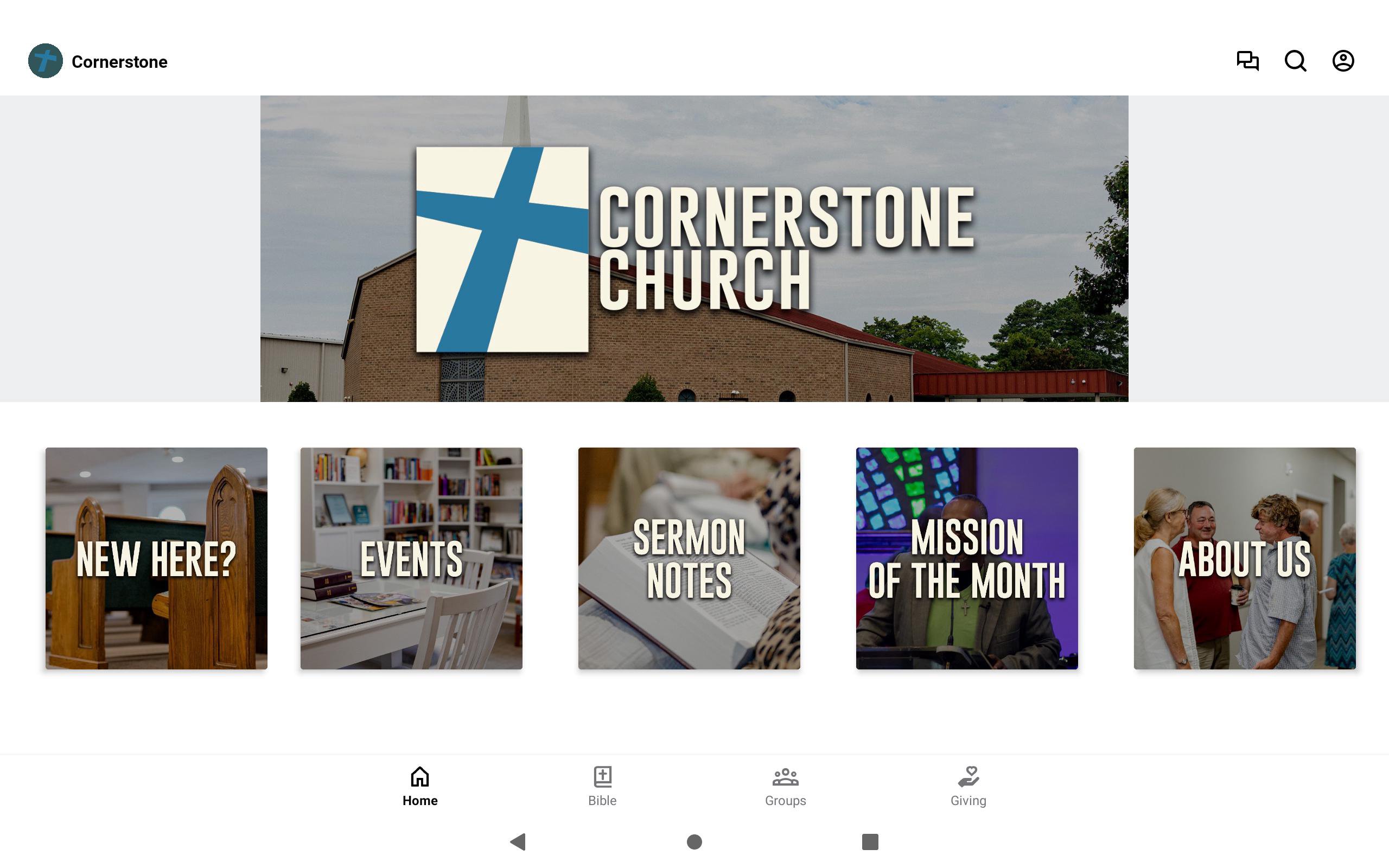This screenshot has height=868, width=1389.
Task: Open the Events tile
Action: 411,558
